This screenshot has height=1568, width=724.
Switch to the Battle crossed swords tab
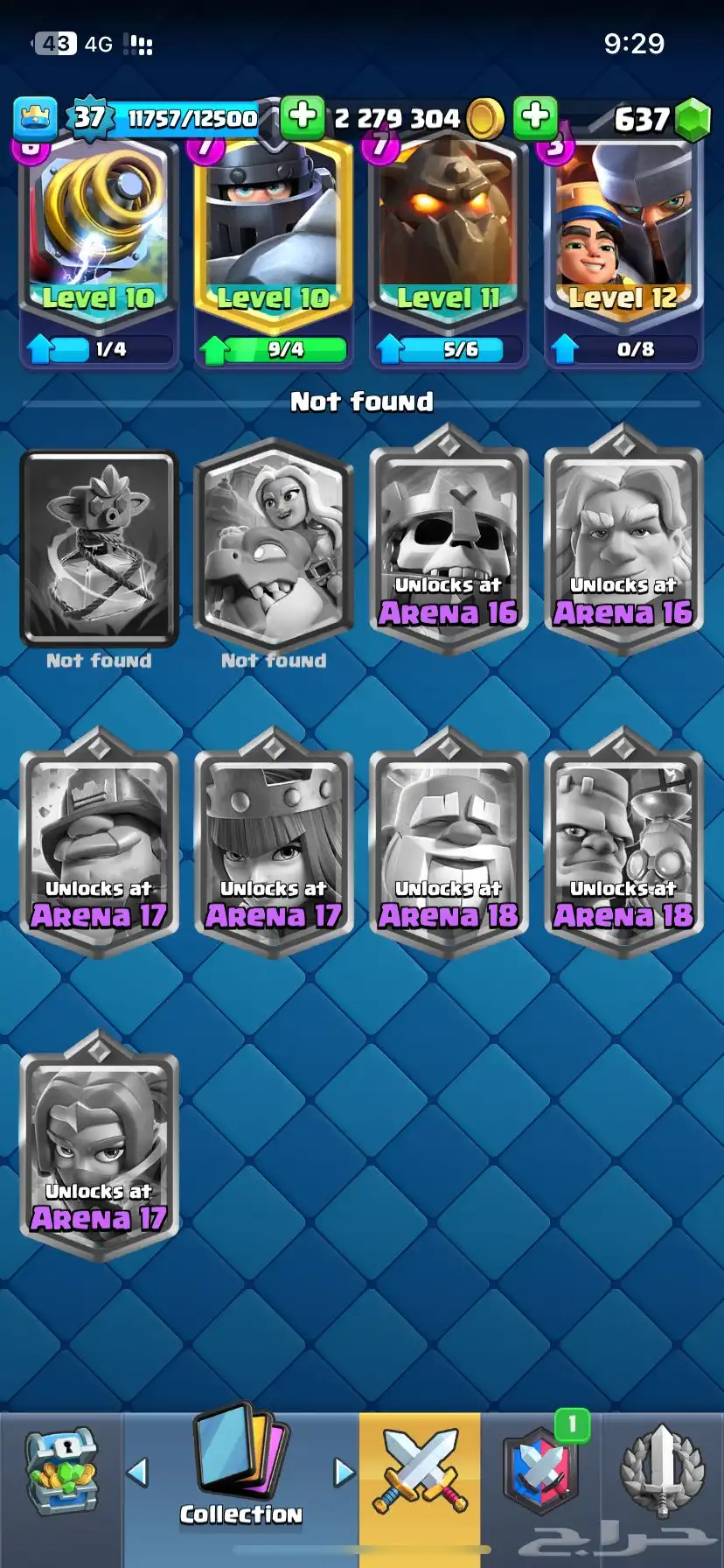(420, 1470)
